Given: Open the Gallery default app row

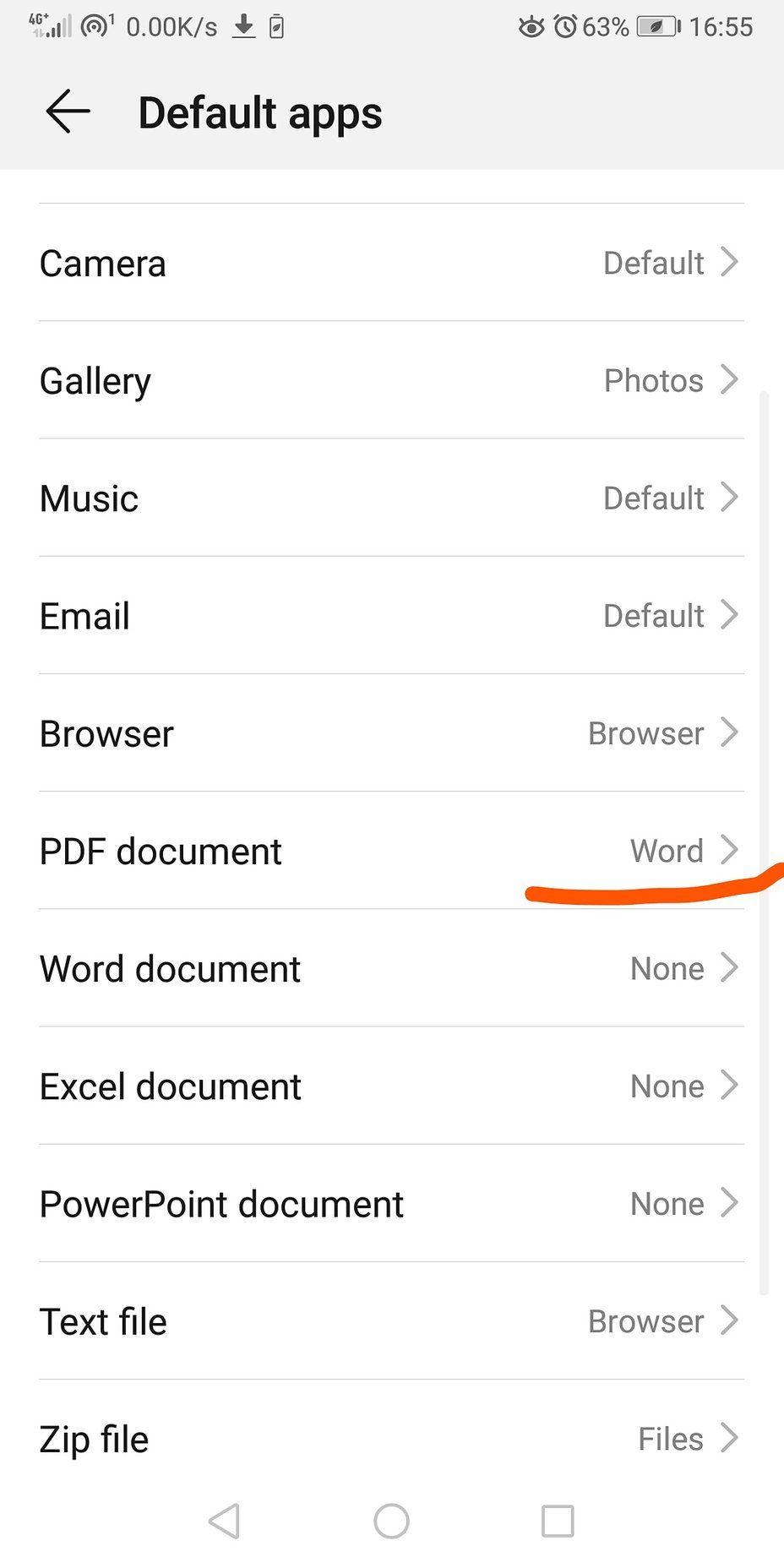Looking at the screenshot, I should 392,380.
